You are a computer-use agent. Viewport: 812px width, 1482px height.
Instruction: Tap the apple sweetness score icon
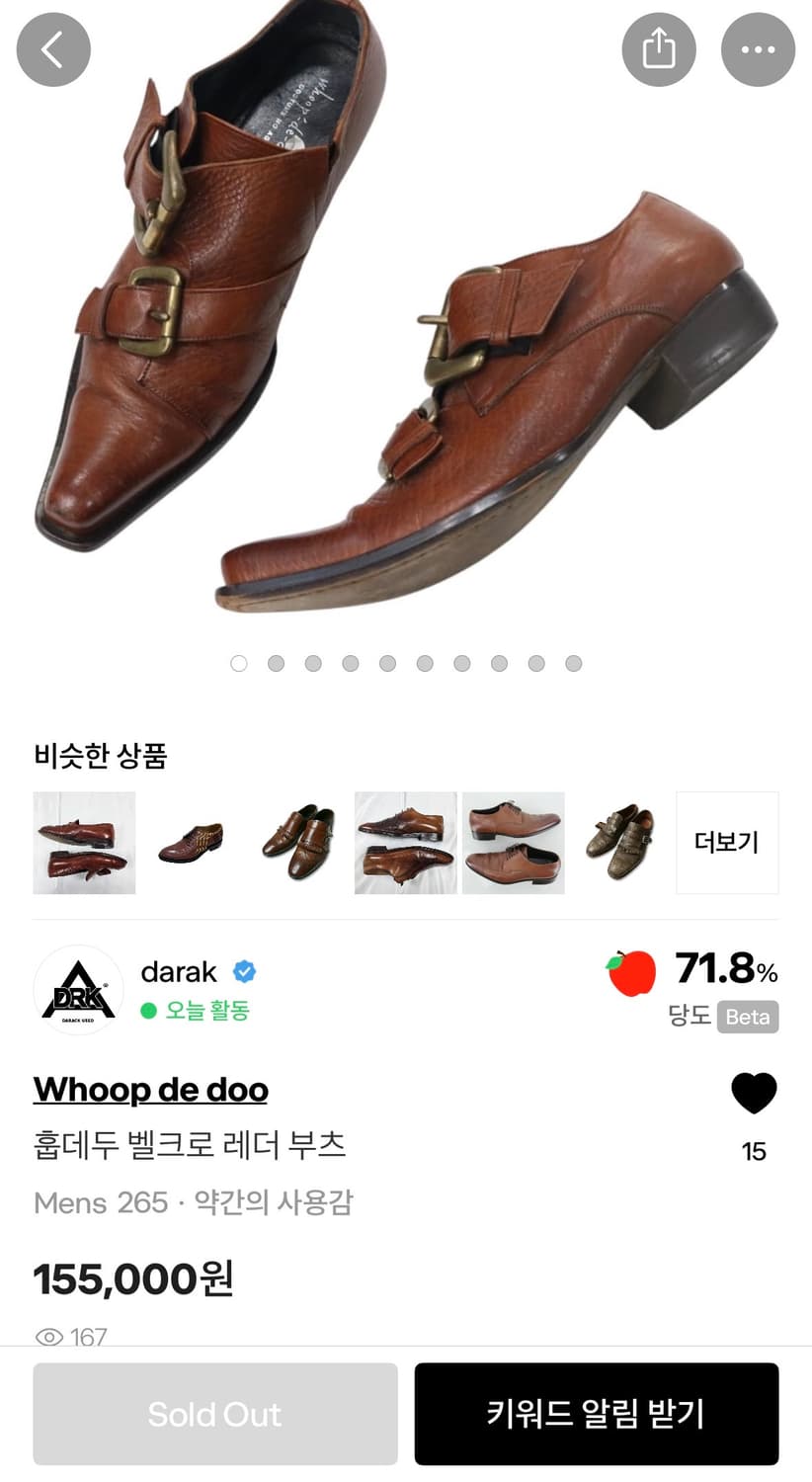pyautogui.click(x=631, y=972)
